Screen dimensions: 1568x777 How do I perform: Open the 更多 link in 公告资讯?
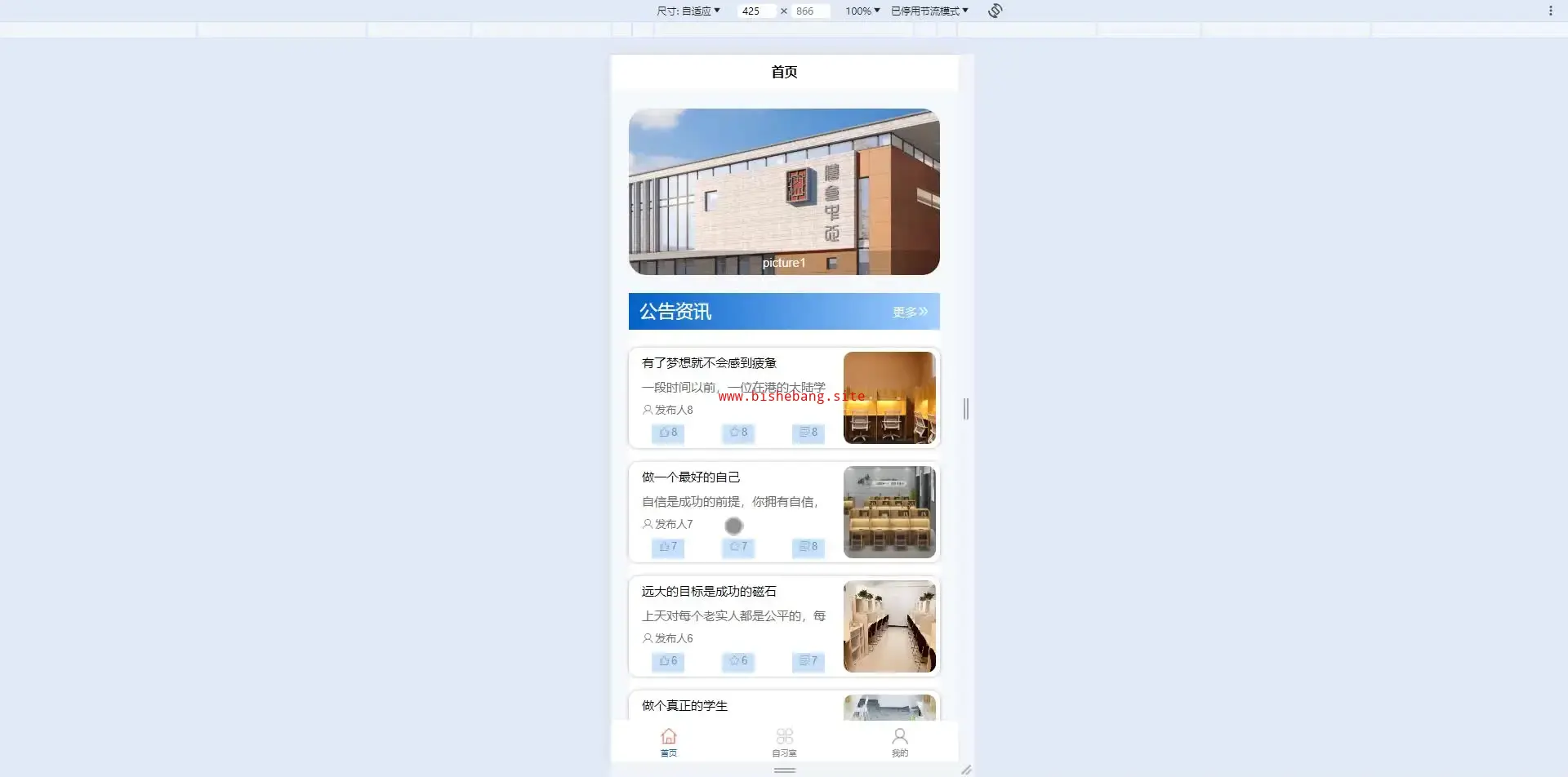(x=910, y=312)
